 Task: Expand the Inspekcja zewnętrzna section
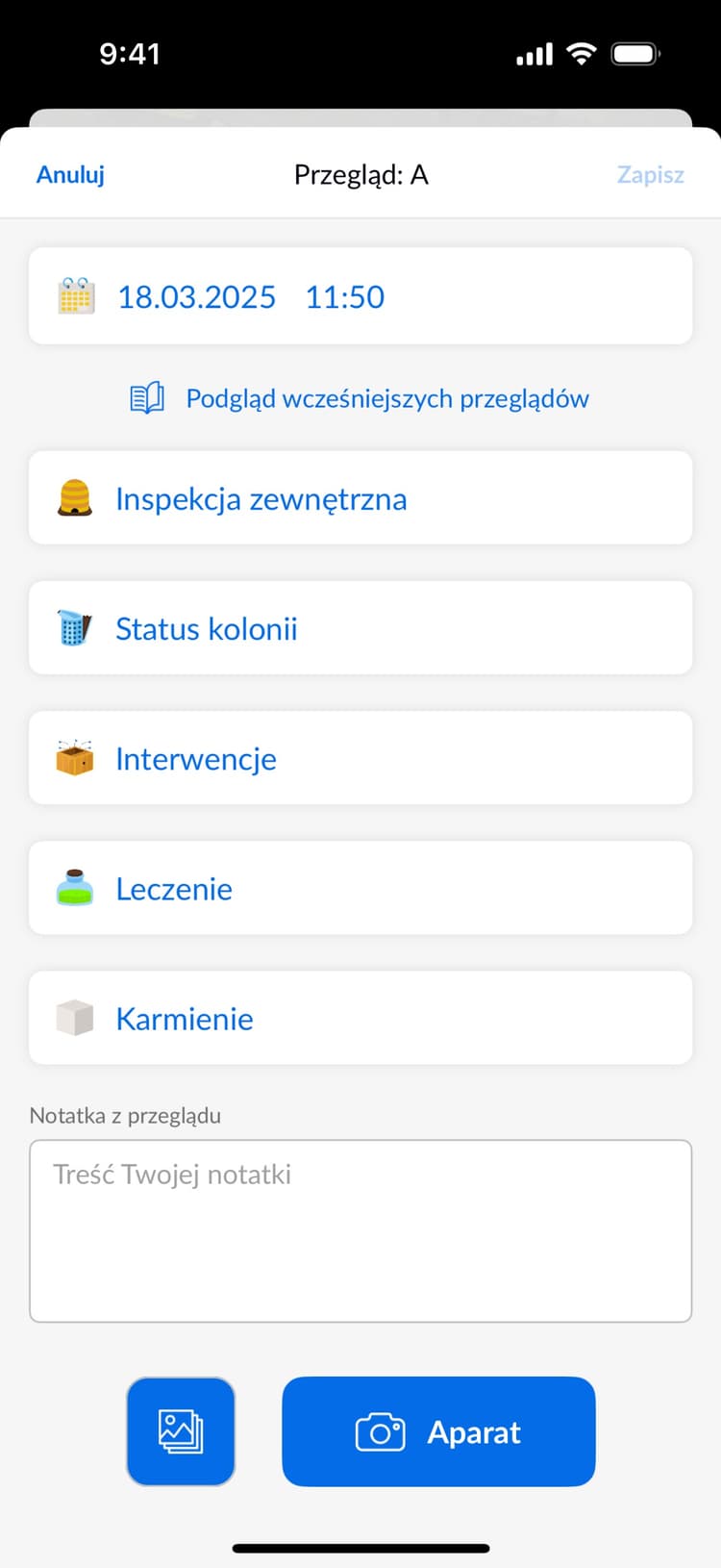point(261,498)
